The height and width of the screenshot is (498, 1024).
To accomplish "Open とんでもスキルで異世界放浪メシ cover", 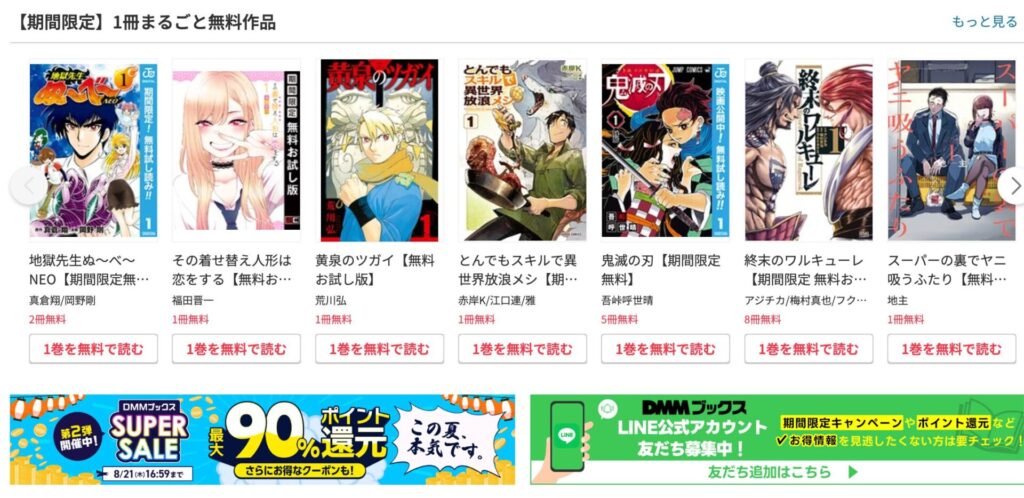I will pos(508,150).
